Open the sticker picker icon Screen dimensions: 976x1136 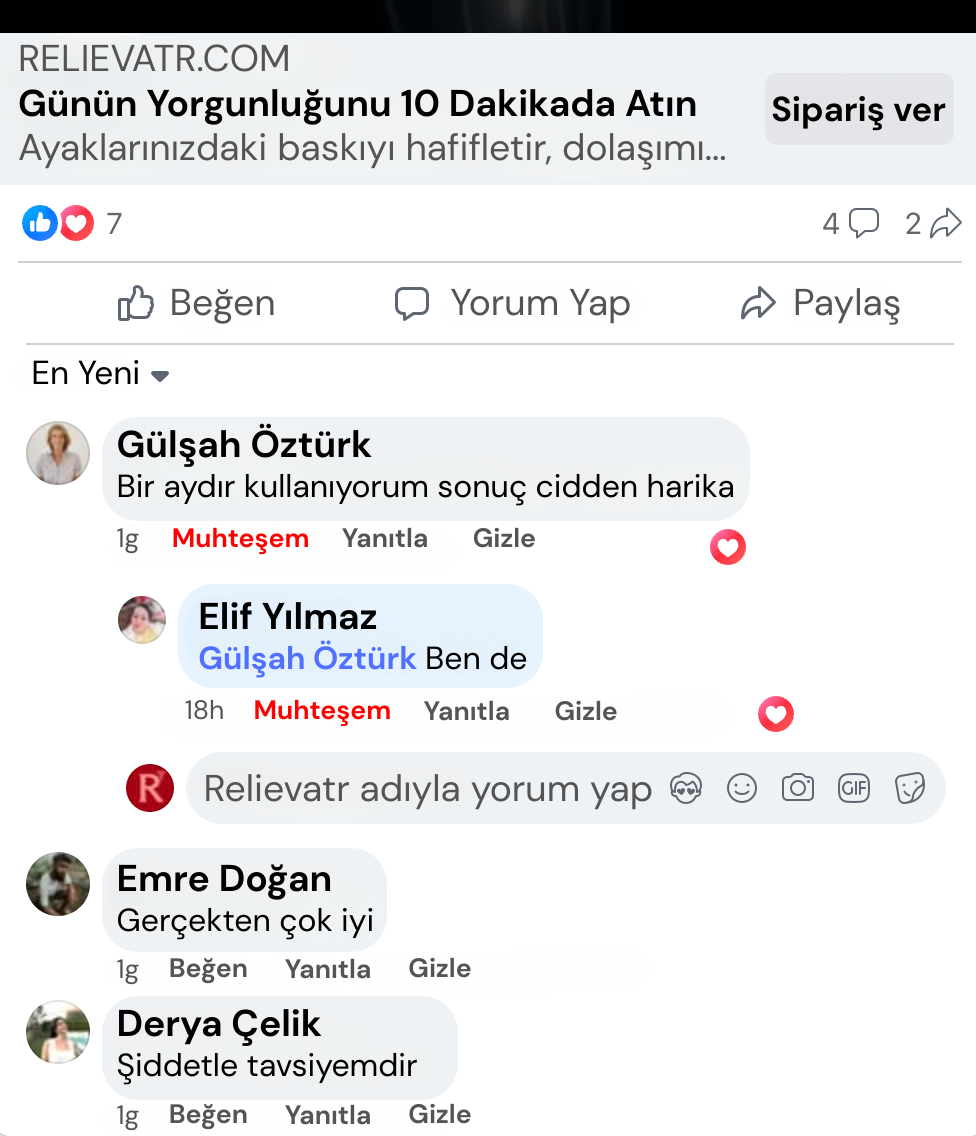[908, 788]
